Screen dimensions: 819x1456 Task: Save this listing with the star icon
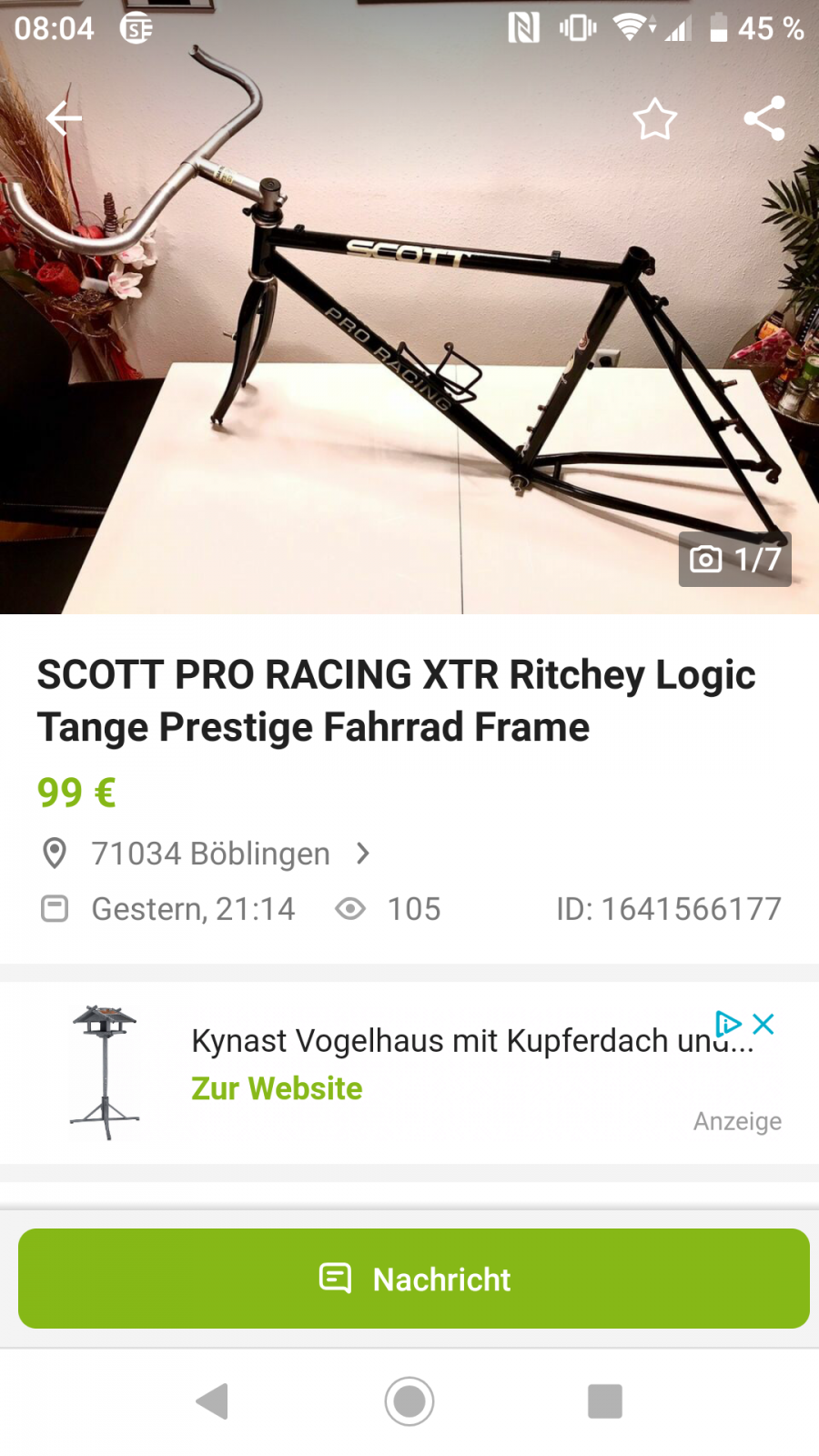[655, 119]
